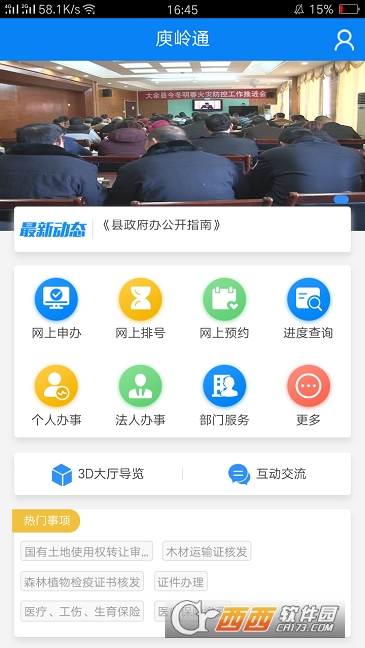This screenshot has height=648, width=365.
Task: Choose the 证件办理 chip
Action: pos(181,581)
